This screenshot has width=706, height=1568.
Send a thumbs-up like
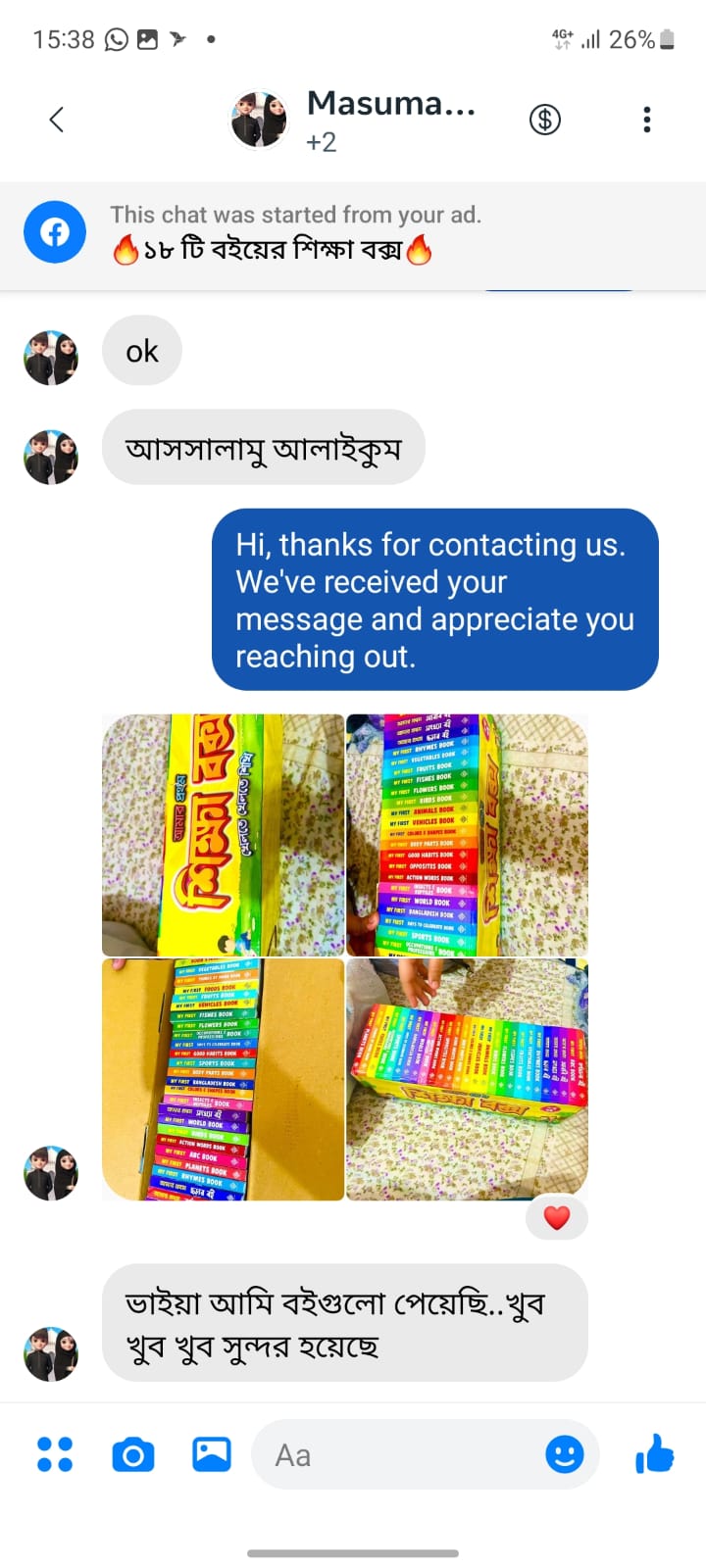coord(655,1454)
